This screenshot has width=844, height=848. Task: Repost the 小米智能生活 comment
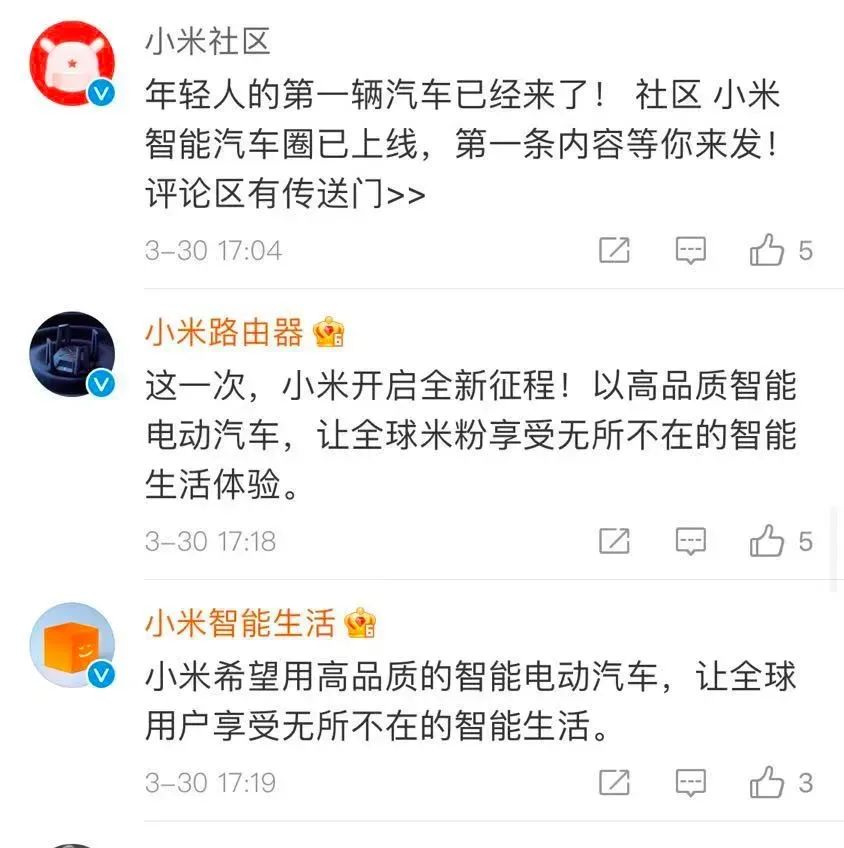tap(614, 783)
